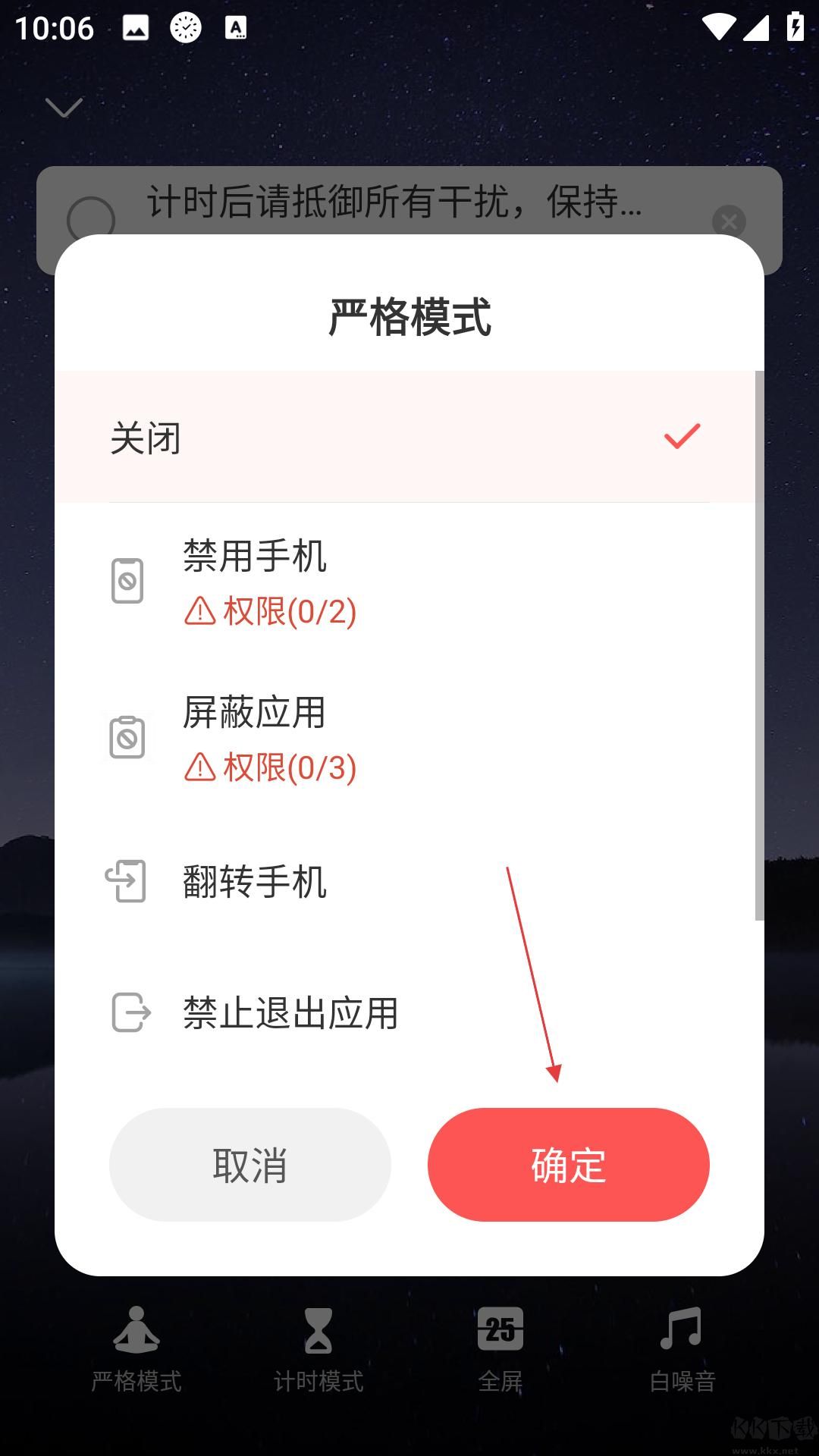The image size is (819, 1456).
Task: Clear the motivational text with the X
Action: pyautogui.click(x=729, y=221)
